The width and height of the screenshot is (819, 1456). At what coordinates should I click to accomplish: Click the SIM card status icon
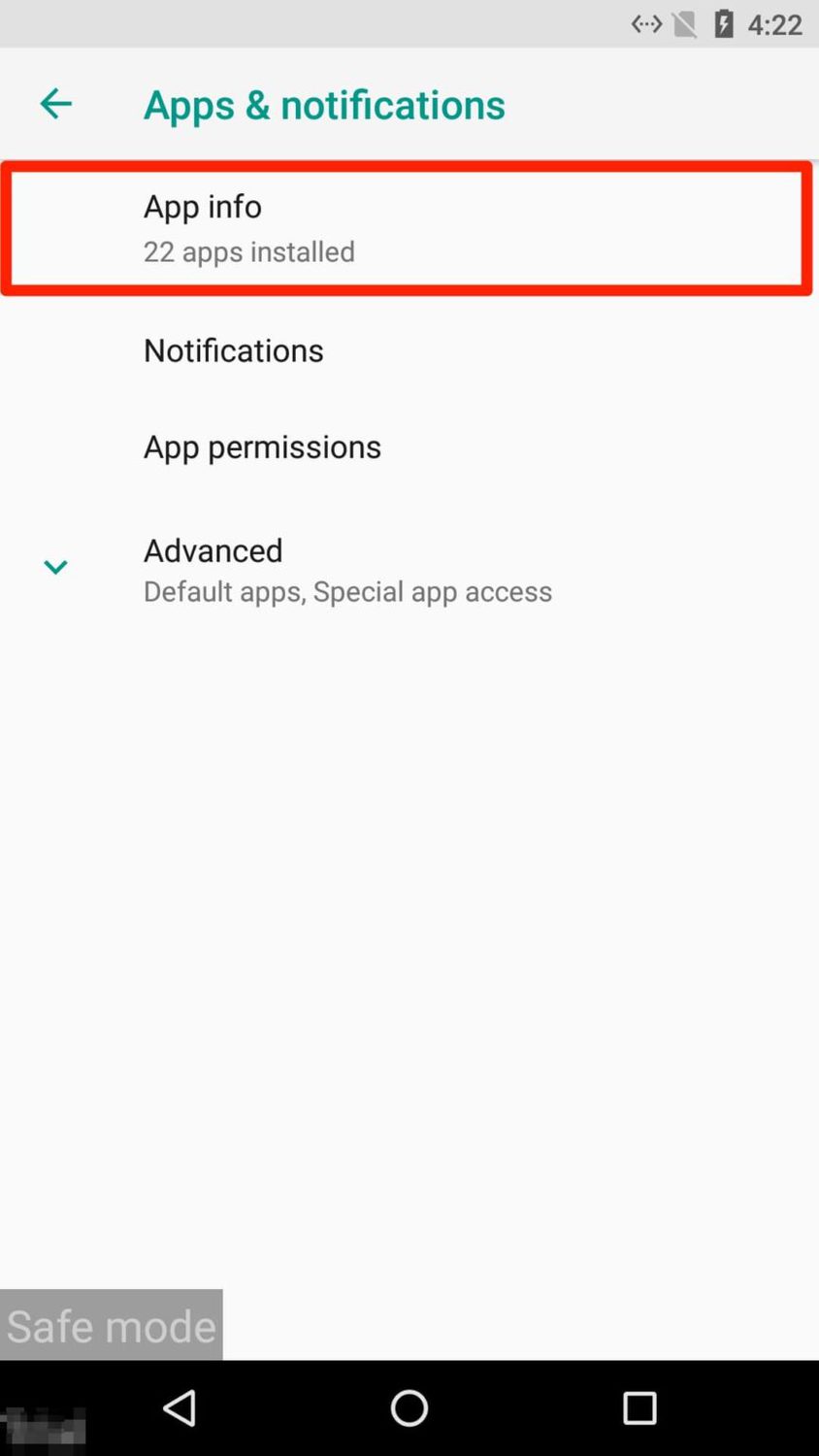tap(682, 24)
